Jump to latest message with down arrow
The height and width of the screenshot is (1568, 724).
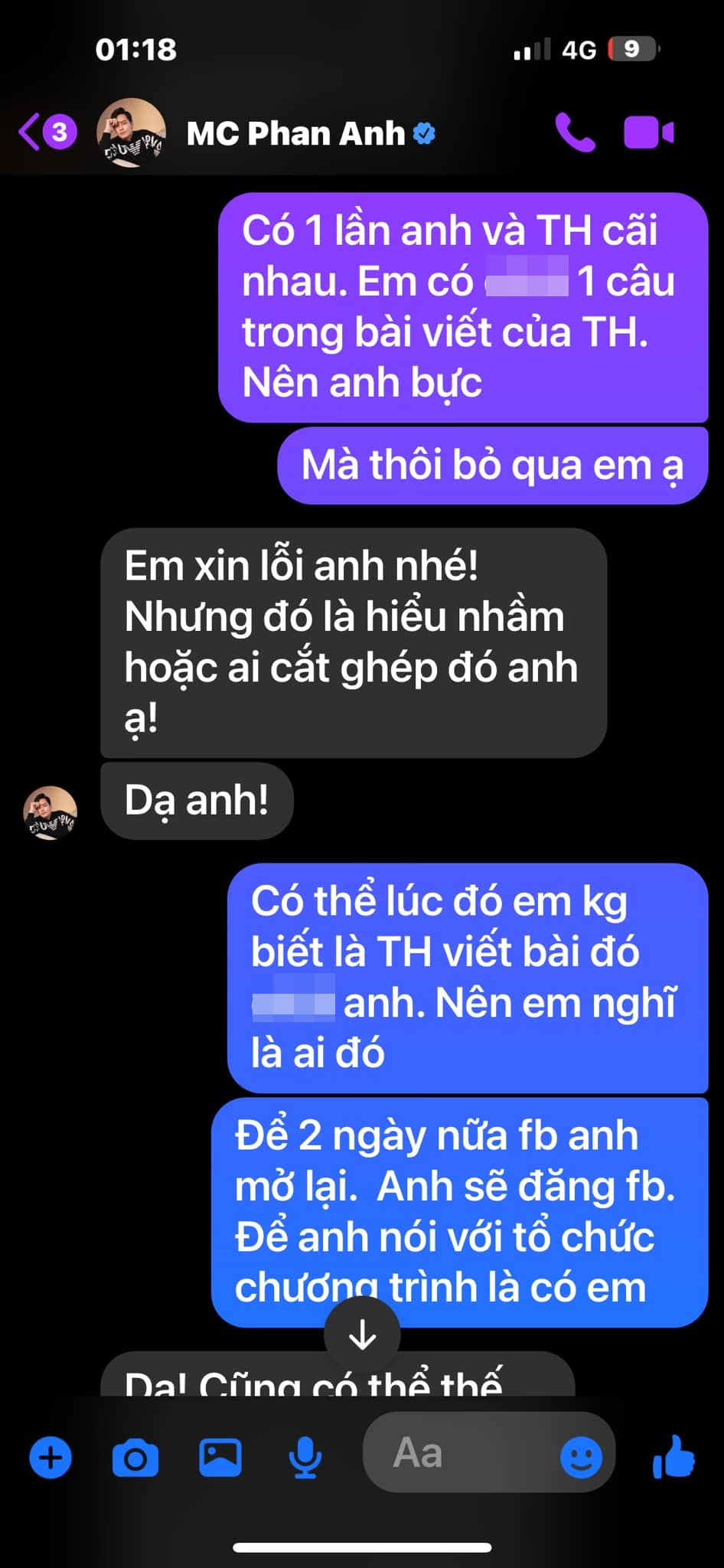tap(362, 1335)
